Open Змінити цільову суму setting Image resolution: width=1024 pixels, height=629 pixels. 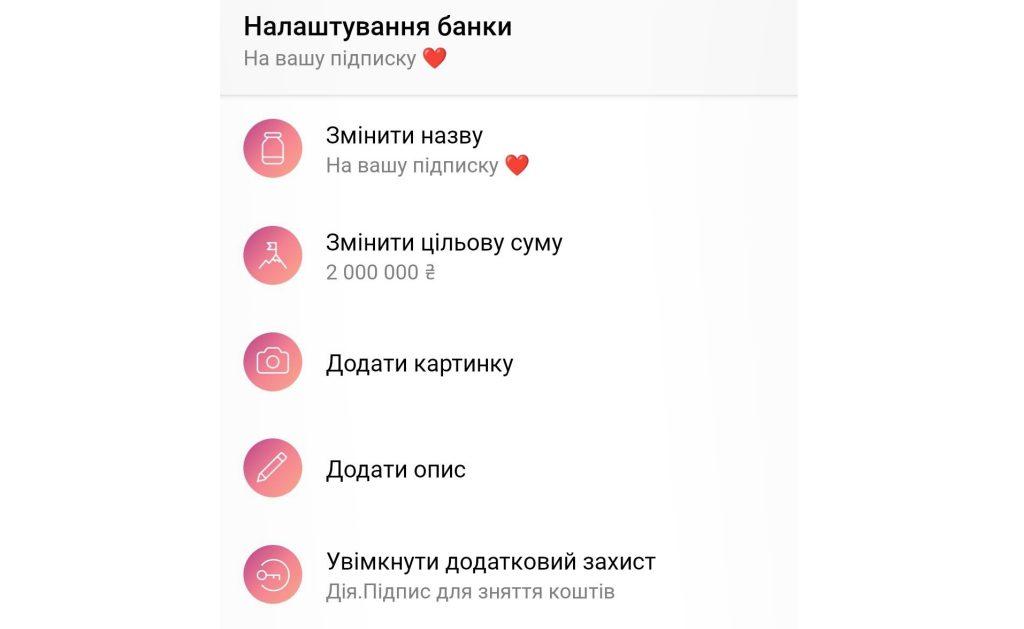(x=444, y=255)
